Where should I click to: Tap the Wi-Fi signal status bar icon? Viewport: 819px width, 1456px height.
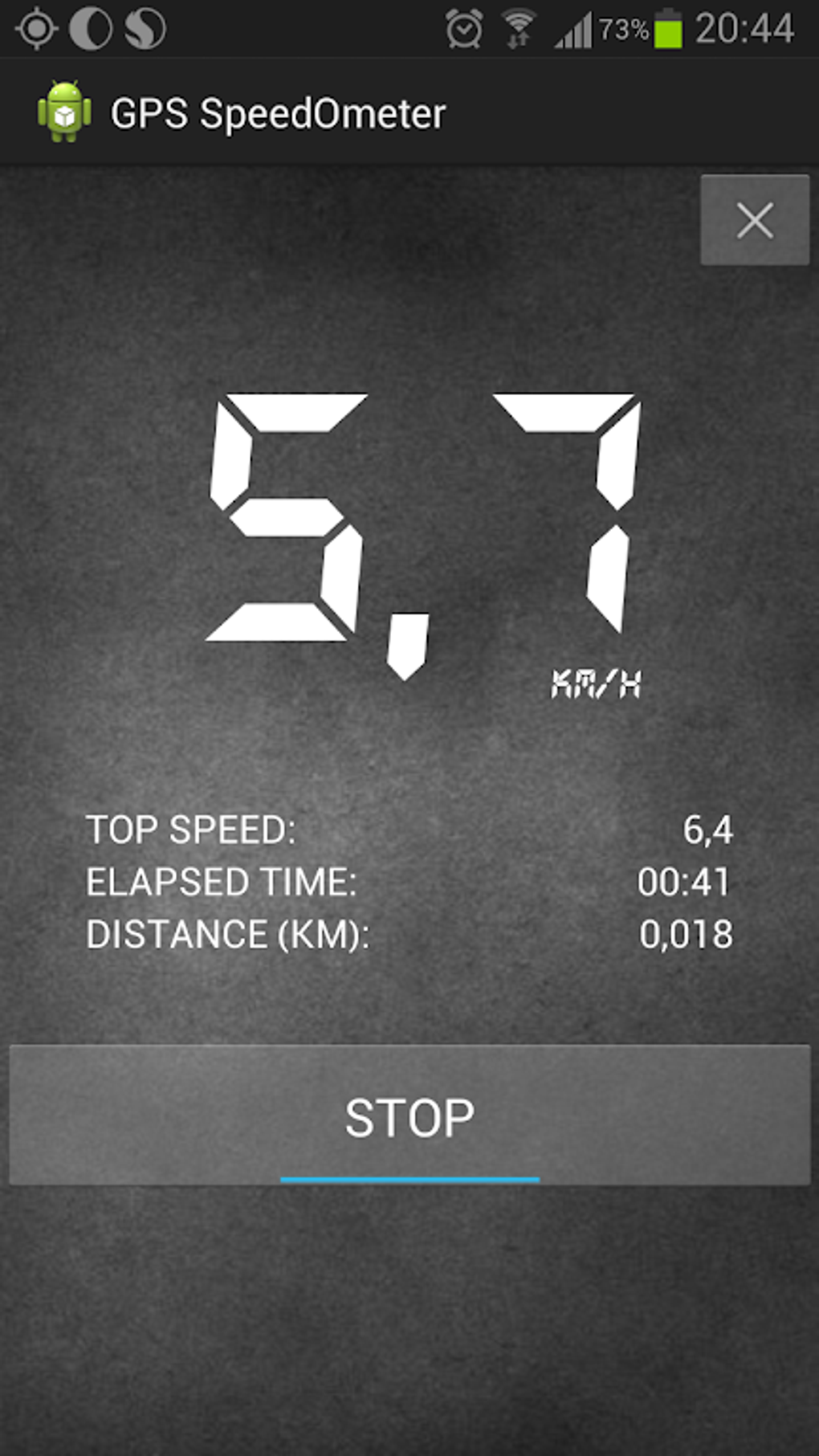click(x=519, y=21)
